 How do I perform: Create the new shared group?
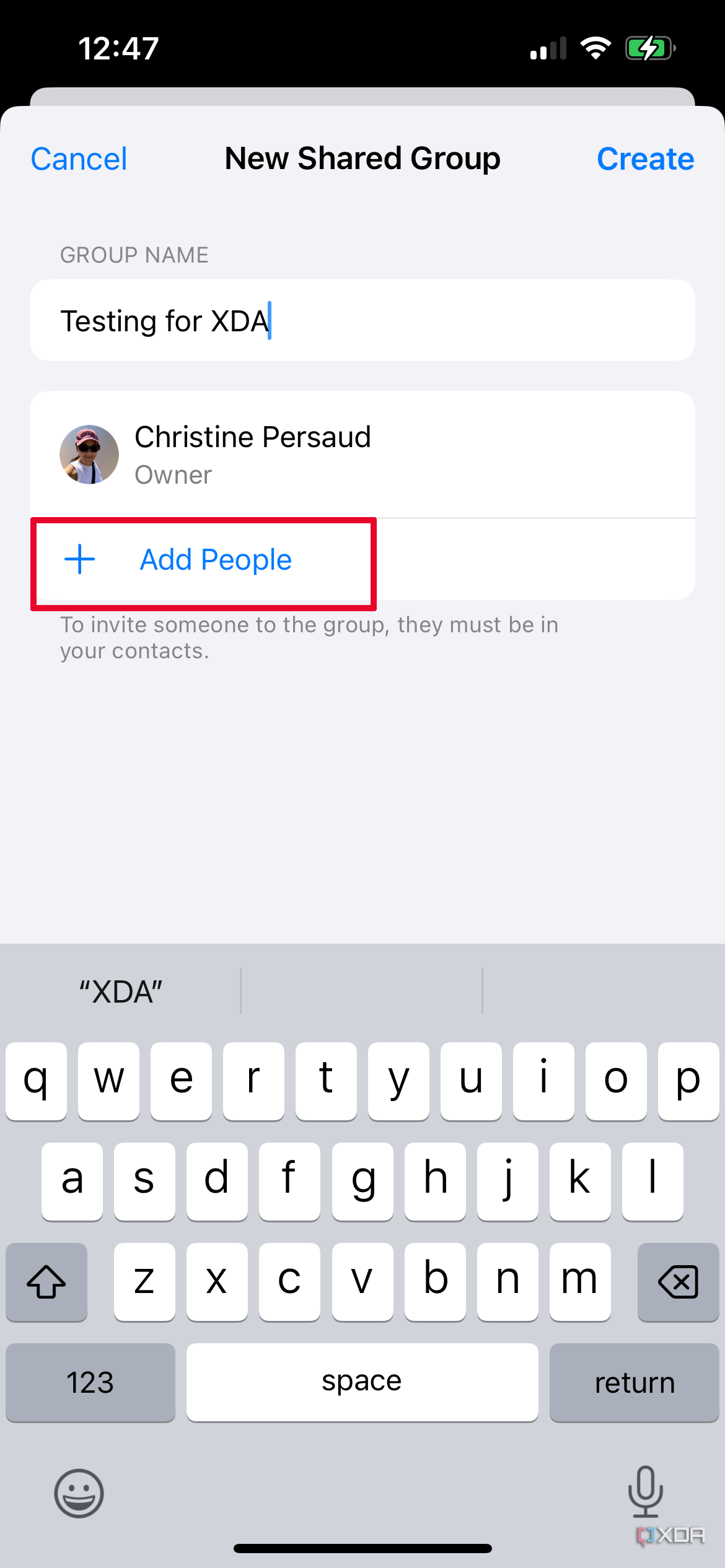pos(646,159)
